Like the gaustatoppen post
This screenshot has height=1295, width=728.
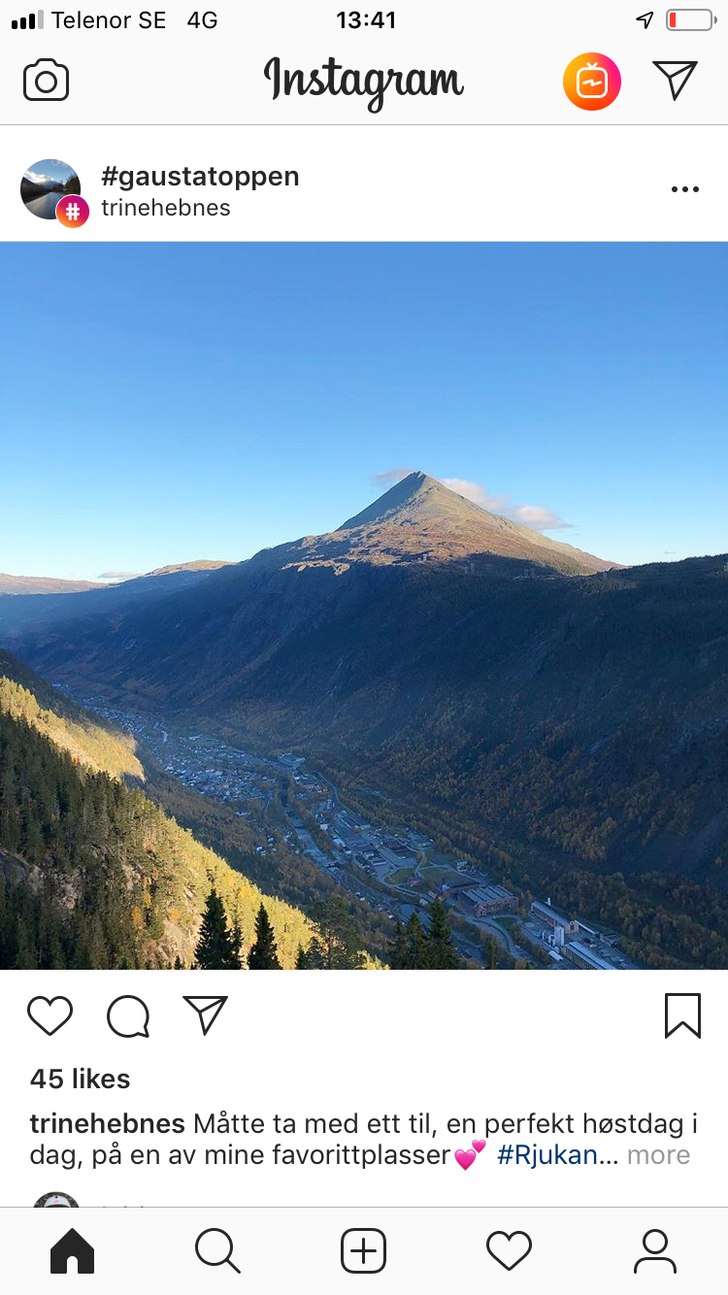(50, 1016)
